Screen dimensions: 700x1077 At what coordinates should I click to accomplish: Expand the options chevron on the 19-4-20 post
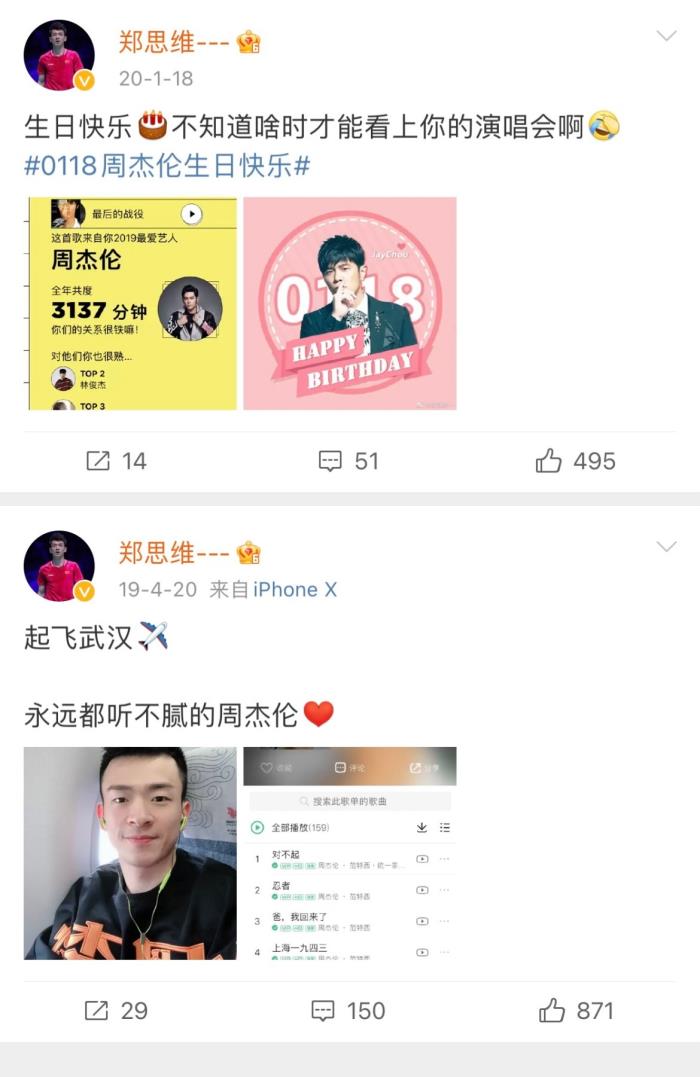666,547
